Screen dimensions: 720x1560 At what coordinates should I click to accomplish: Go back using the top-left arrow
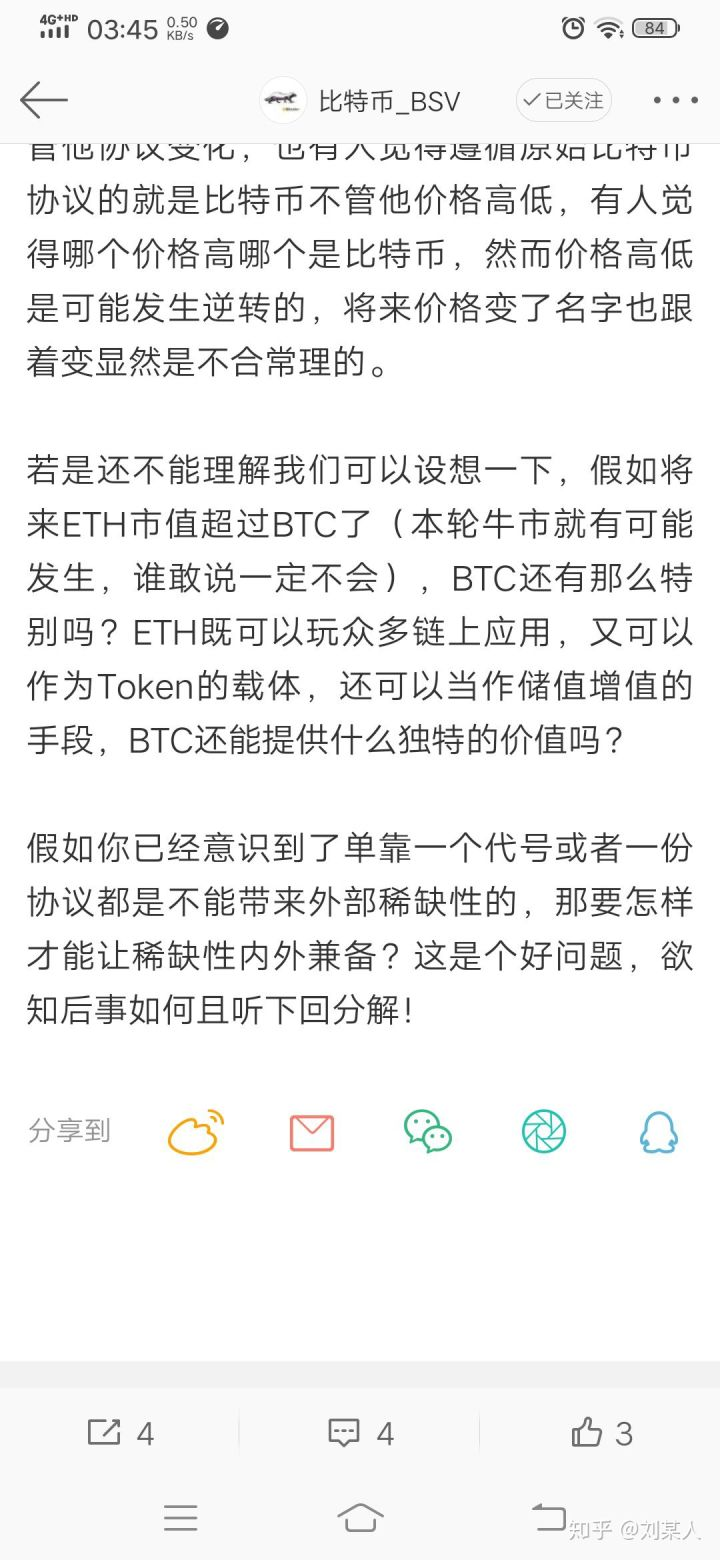click(43, 100)
